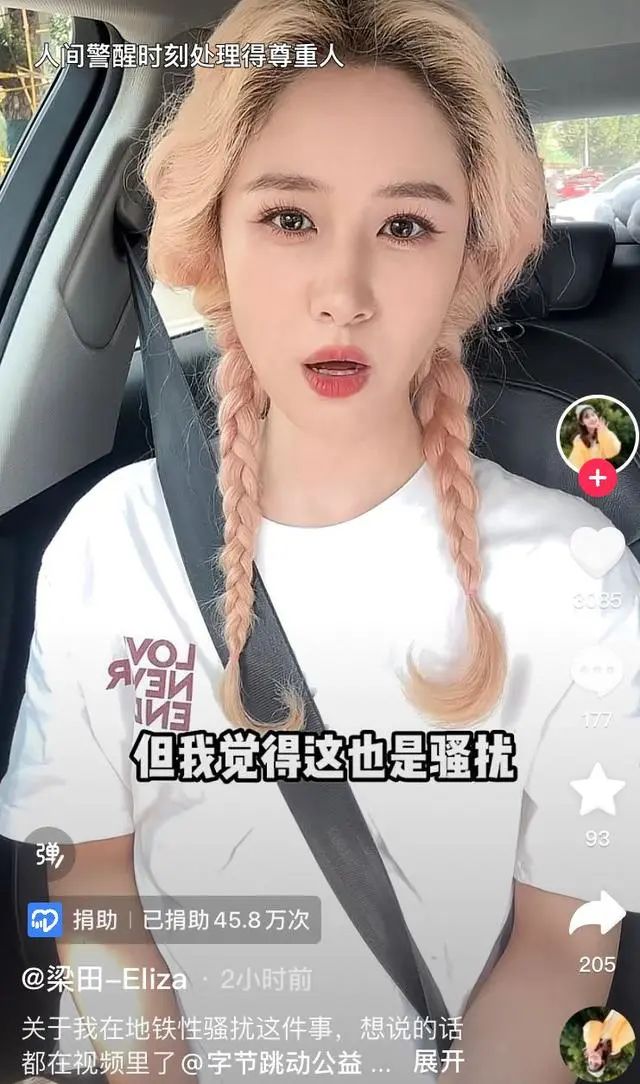Open the spinning music disc for this sound
Image resolution: width=640 pixels, height=1084 pixels.
pyautogui.click(x=599, y=1045)
